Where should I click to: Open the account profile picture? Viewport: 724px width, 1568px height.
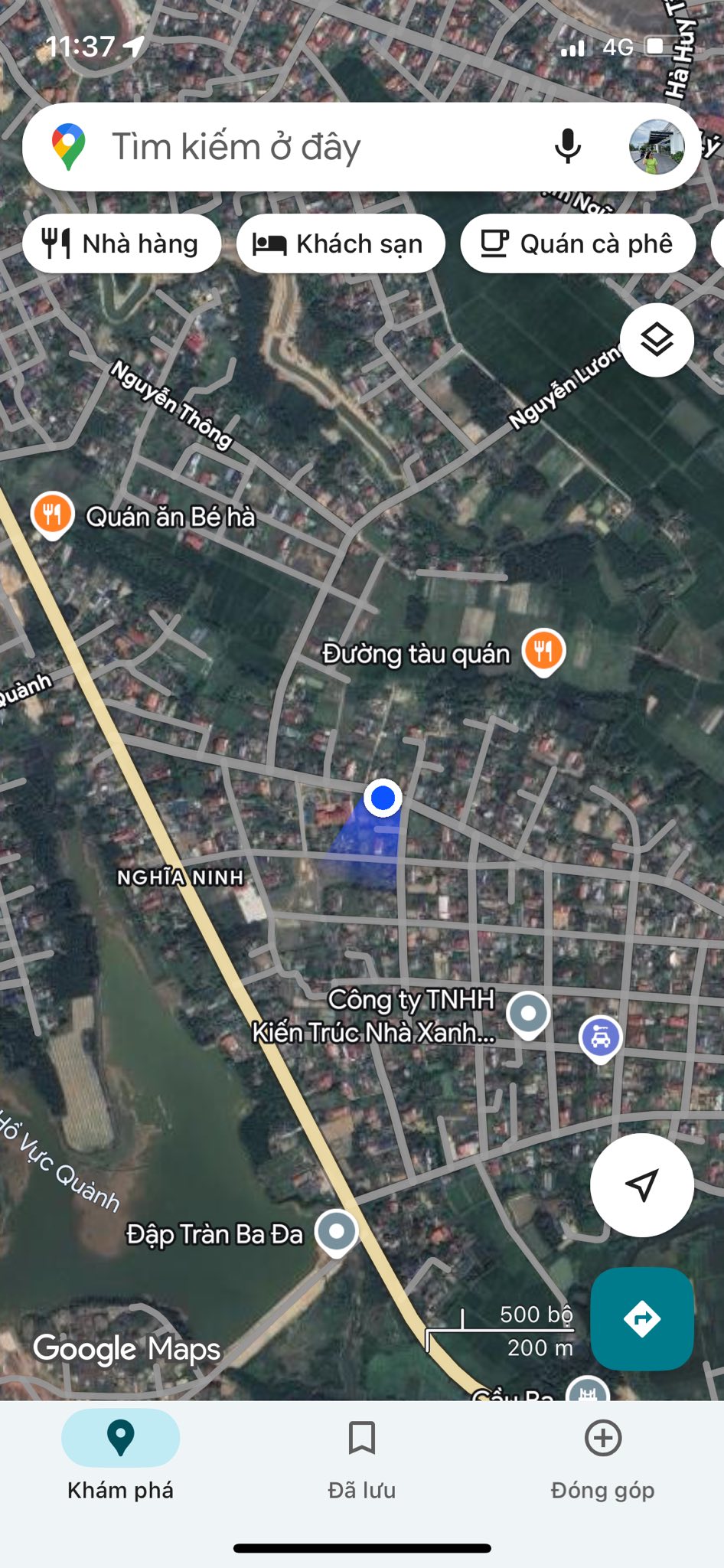656,146
